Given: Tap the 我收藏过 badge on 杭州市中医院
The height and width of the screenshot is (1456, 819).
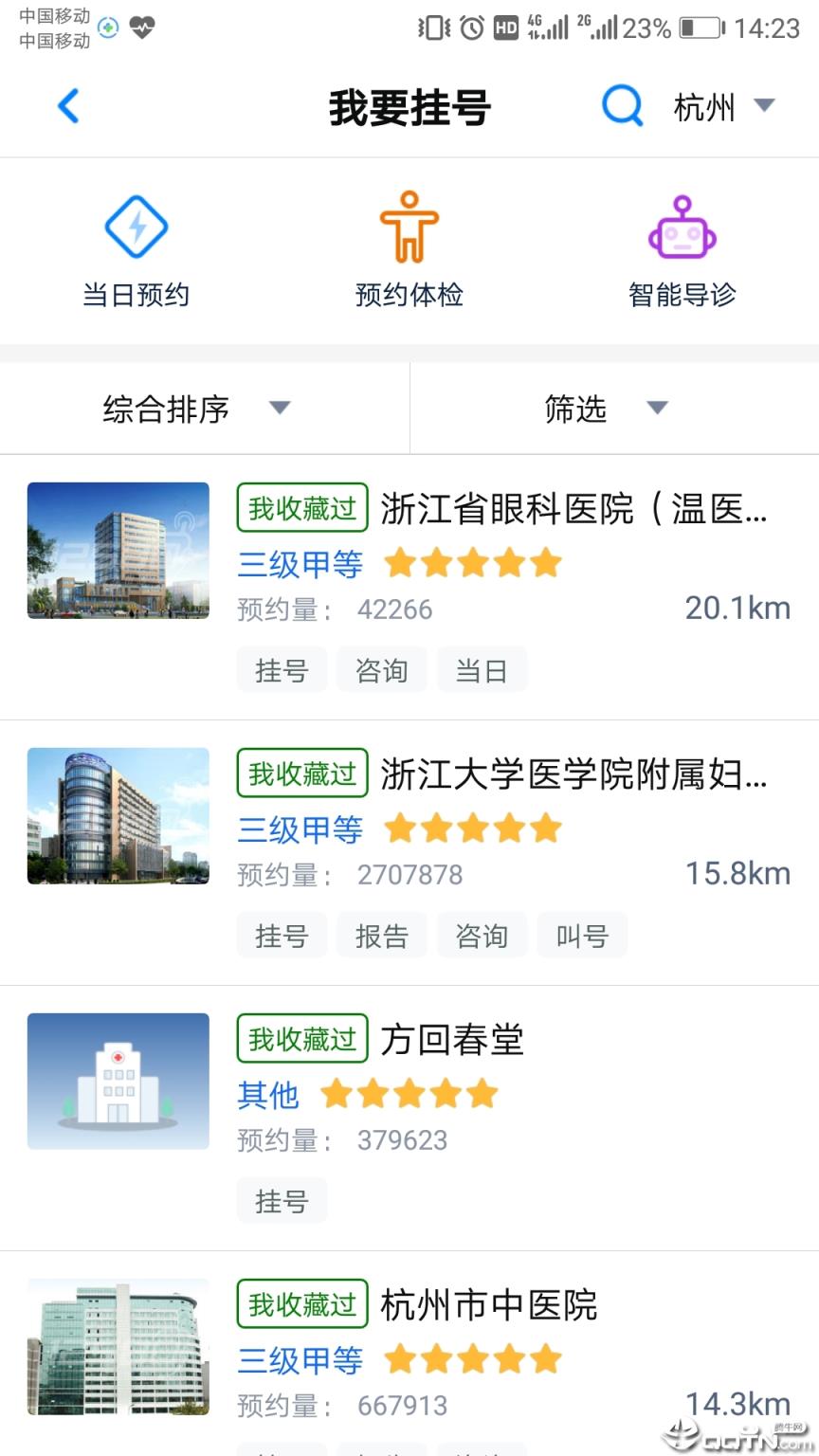Looking at the screenshot, I should pyautogui.click(x=300, y=1303).
